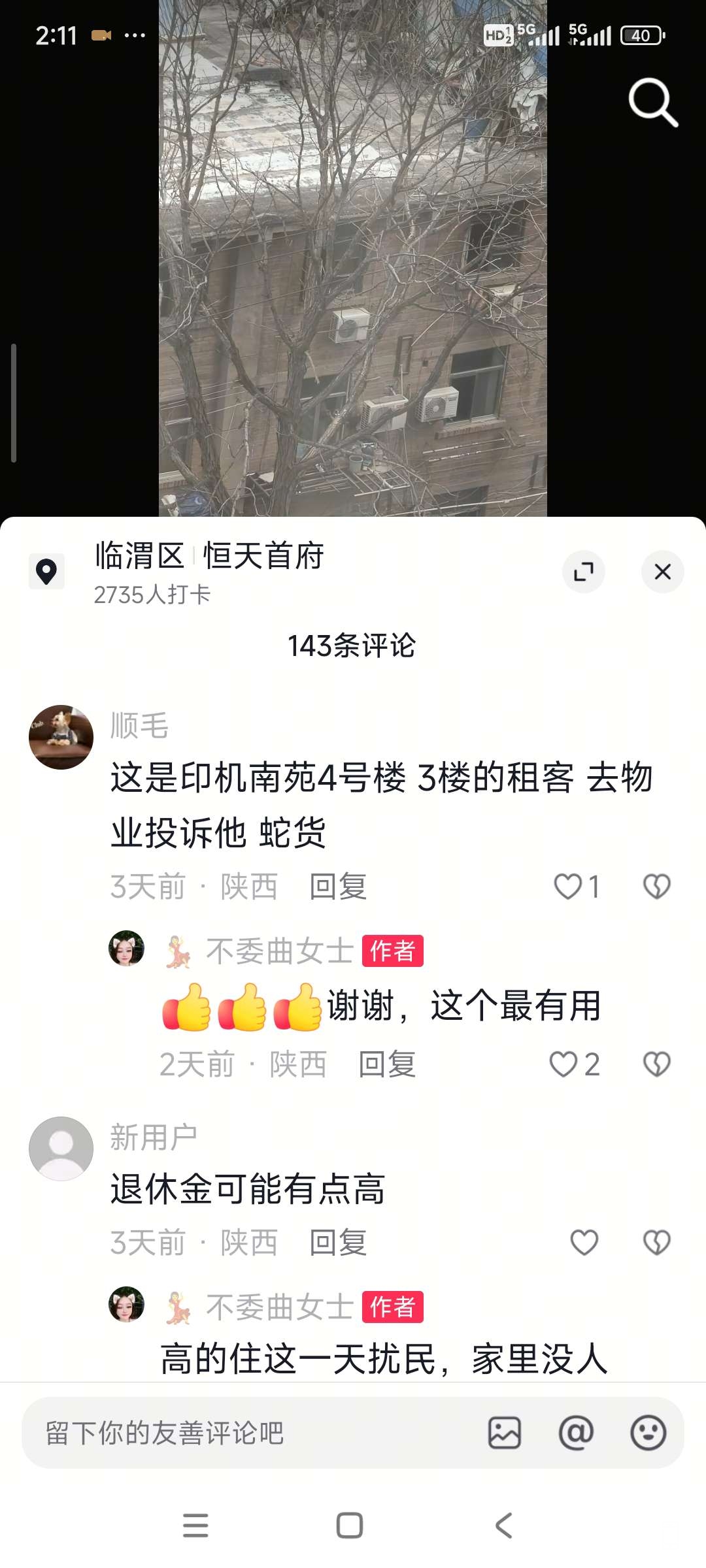This screenshot has width=706, height=1568.
Task: Dislike the author's 谢谢，这个最有用 reply
Action: point(656,1064)
